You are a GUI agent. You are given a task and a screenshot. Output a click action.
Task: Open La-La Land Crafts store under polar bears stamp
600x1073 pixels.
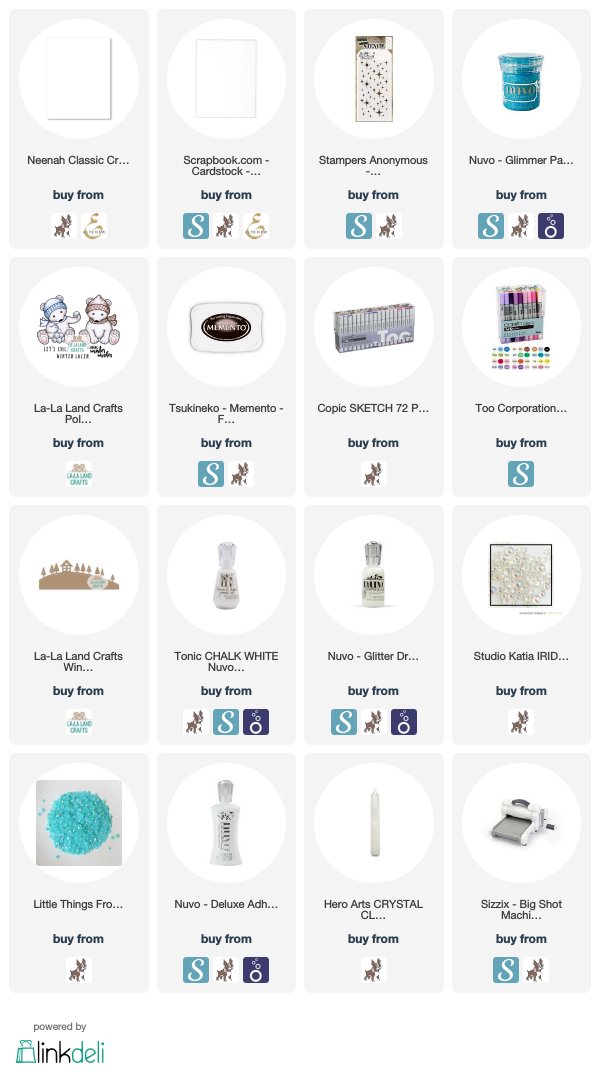pos(79,474)
